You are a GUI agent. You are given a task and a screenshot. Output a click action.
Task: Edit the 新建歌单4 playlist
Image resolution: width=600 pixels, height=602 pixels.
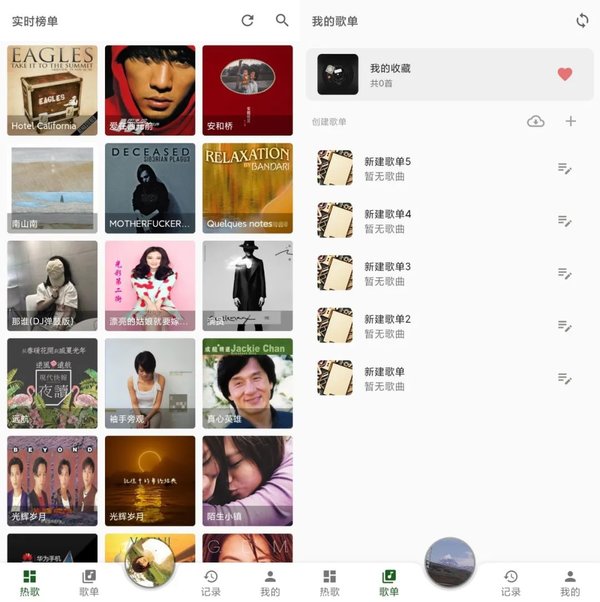[565, 221]
